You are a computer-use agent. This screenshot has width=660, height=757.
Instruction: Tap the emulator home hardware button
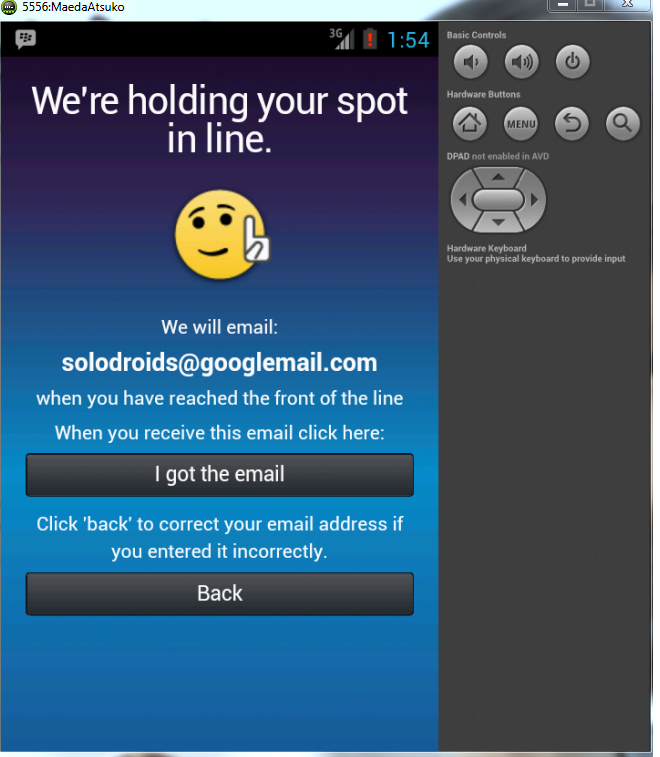click(x=470, y=124)
